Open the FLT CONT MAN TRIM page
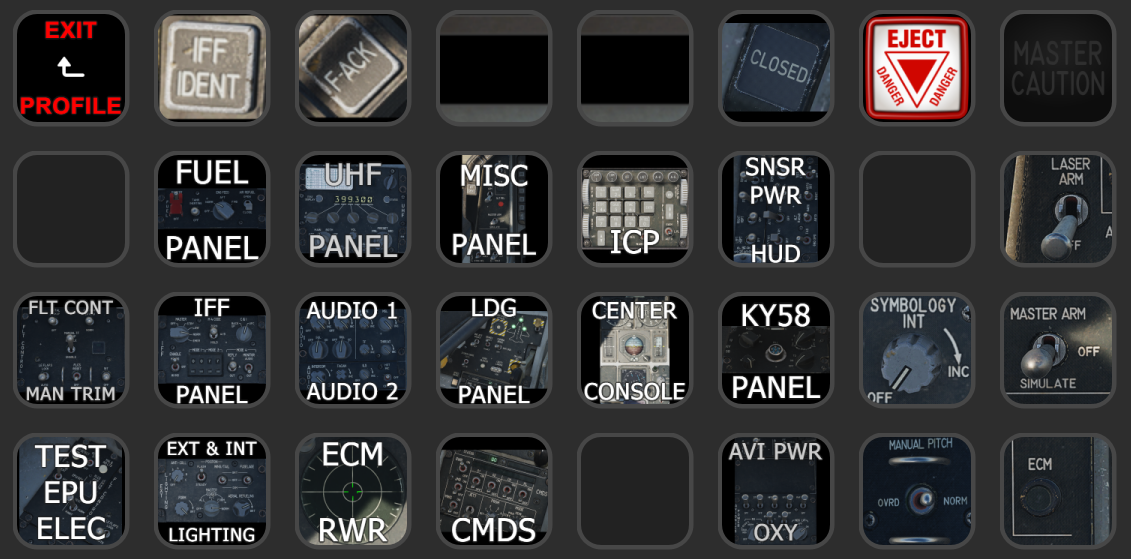This screenshot has width=1131, height=559. click(x=70, y=350)
